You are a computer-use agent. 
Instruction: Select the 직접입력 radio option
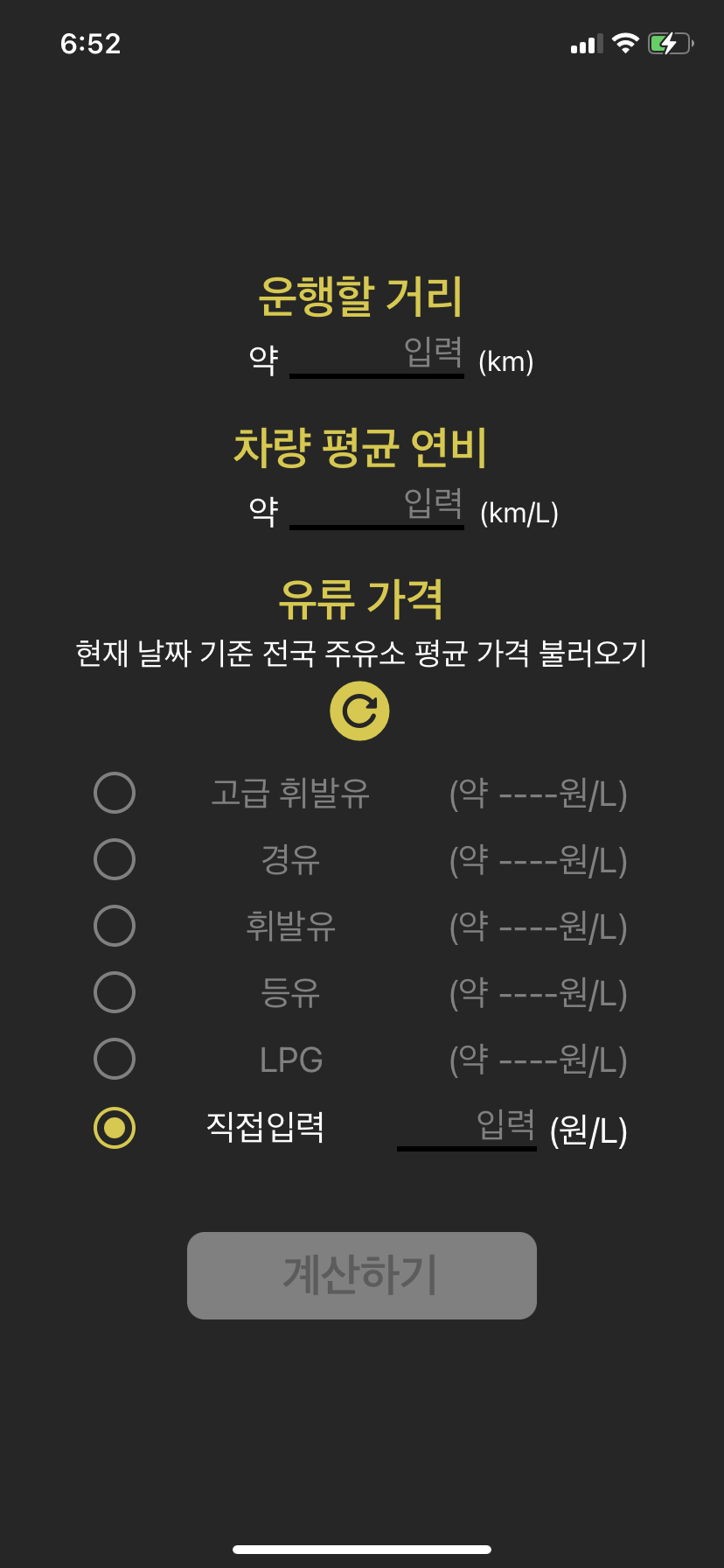115,1128
